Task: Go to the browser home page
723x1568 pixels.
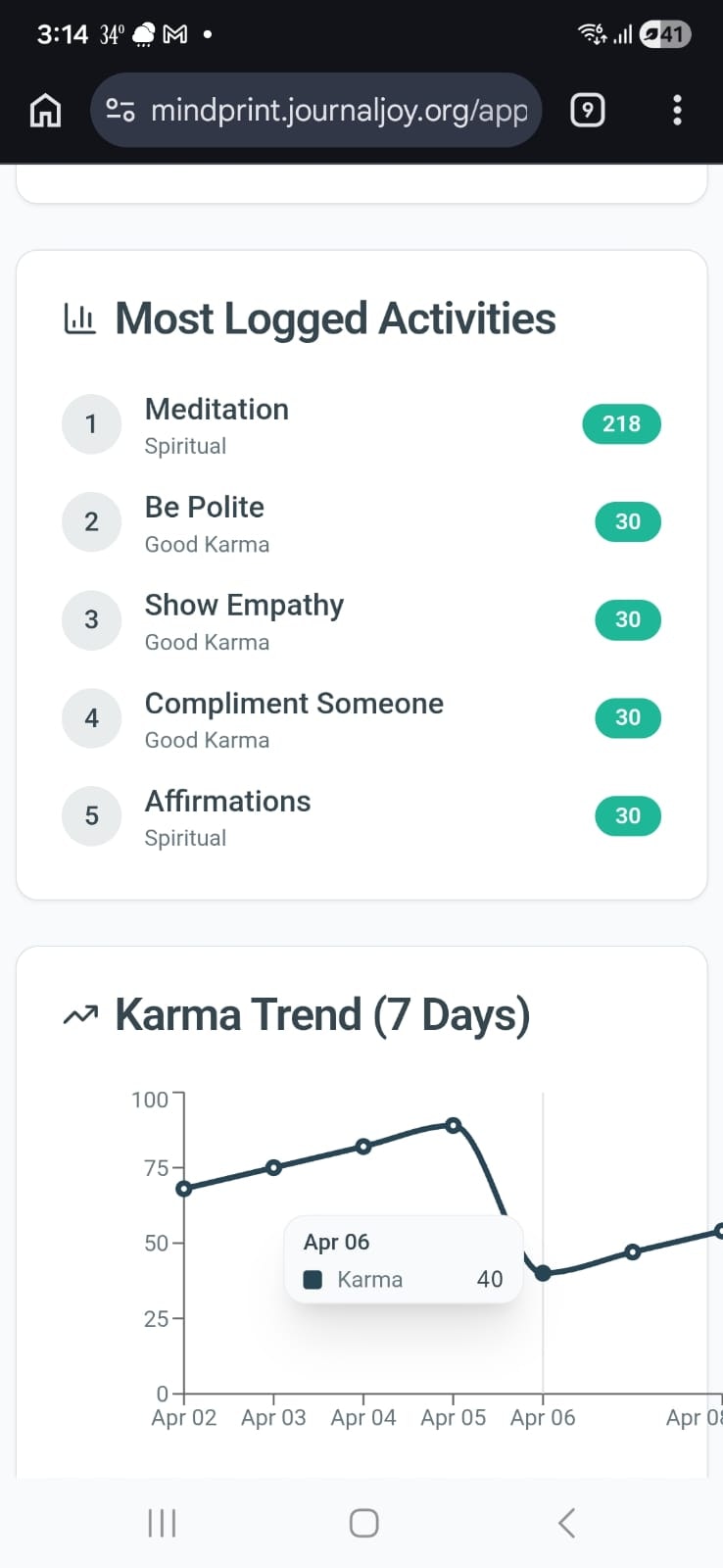Action: tap(45, 111)
